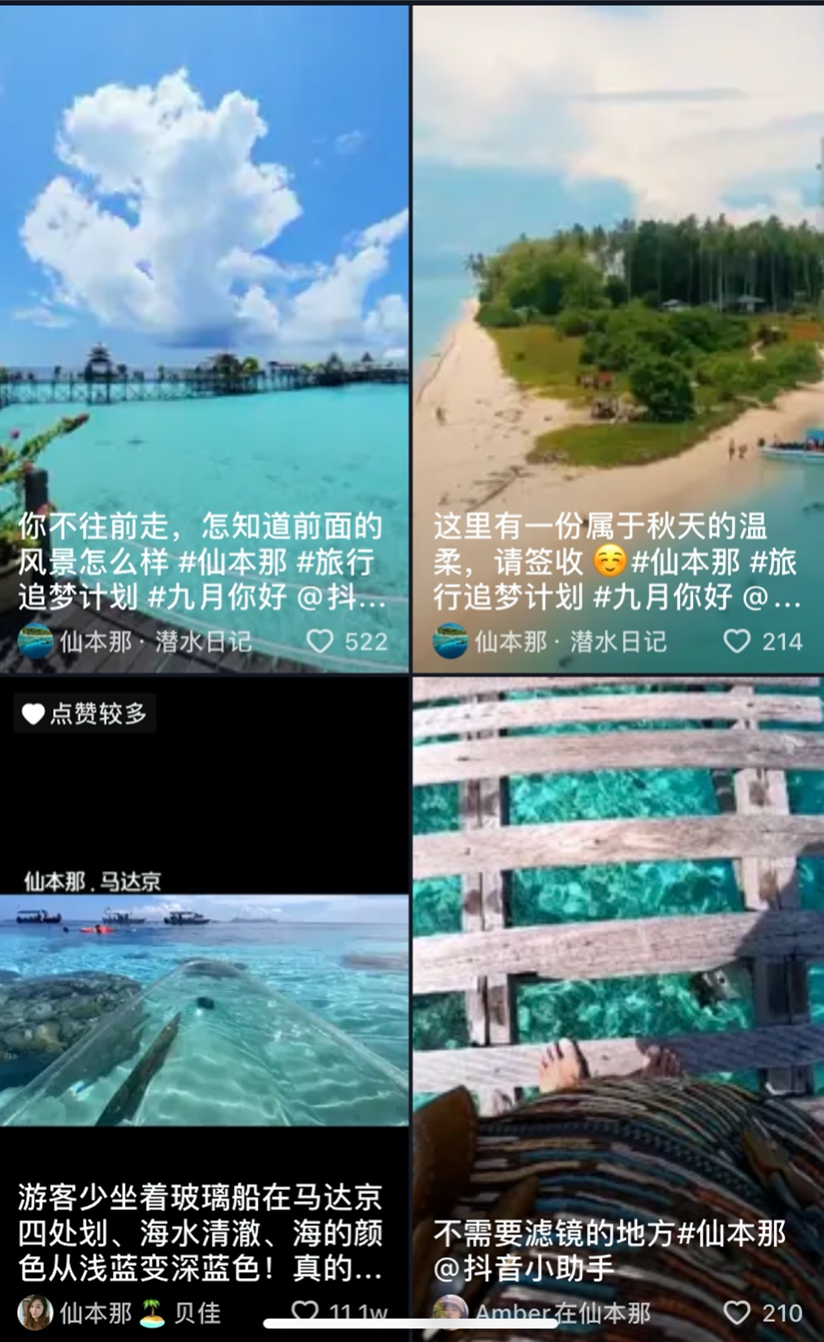
Task: Like the video with 522 likes
Action: [320, 641]
